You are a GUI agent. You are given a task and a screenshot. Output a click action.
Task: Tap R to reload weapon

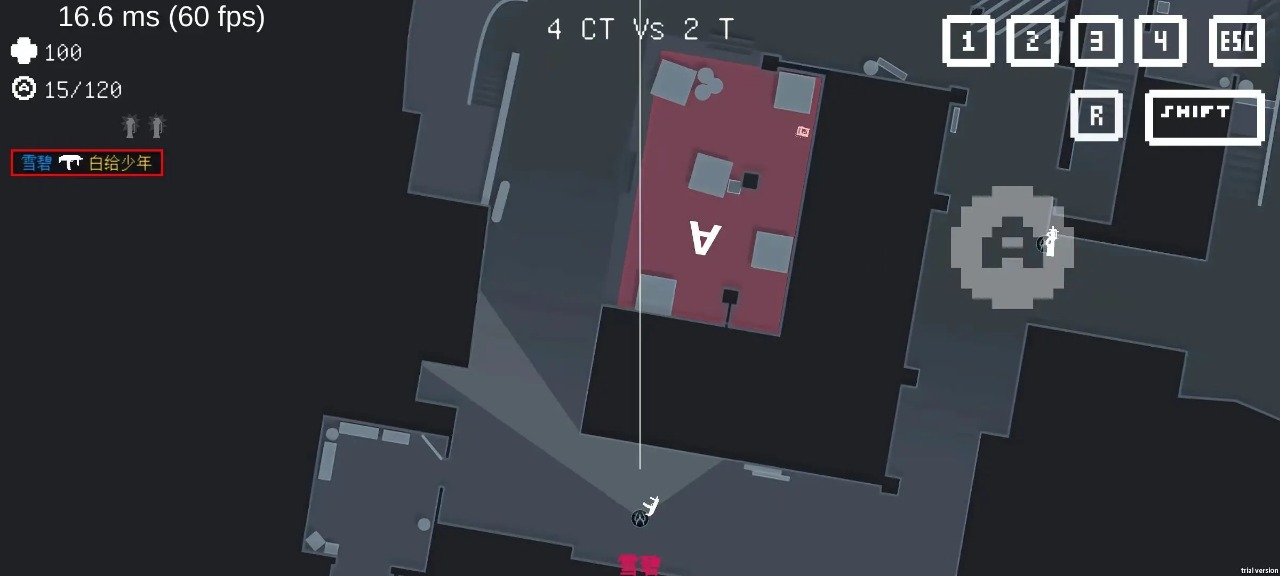click(x=1095, y=116)
